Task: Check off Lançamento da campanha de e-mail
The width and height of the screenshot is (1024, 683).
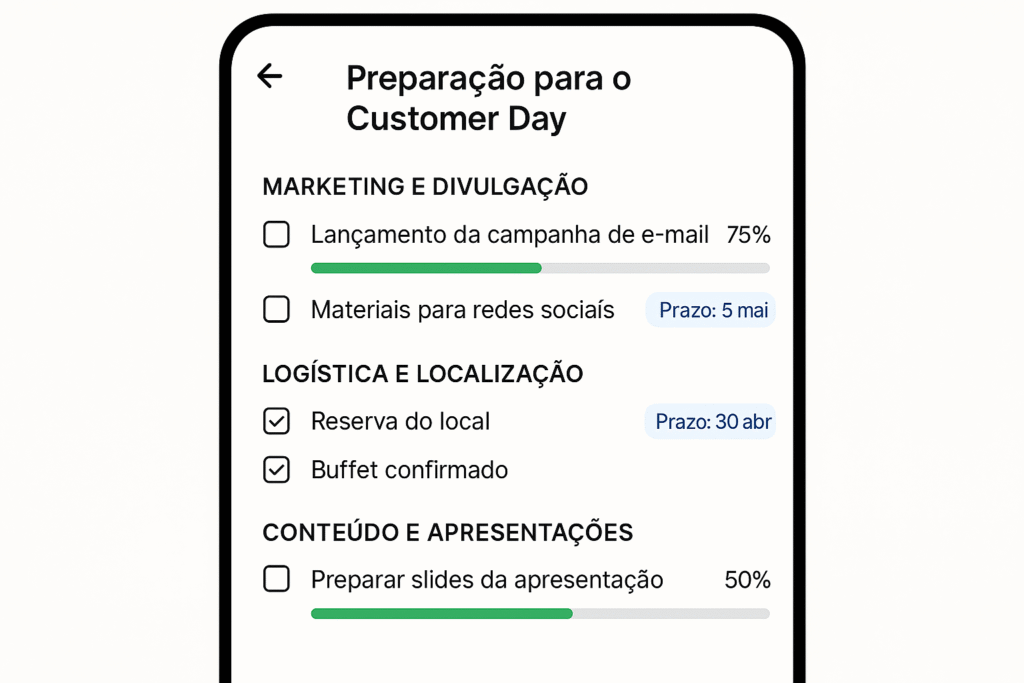Action: pyautogui.click(x=276, y=235)
